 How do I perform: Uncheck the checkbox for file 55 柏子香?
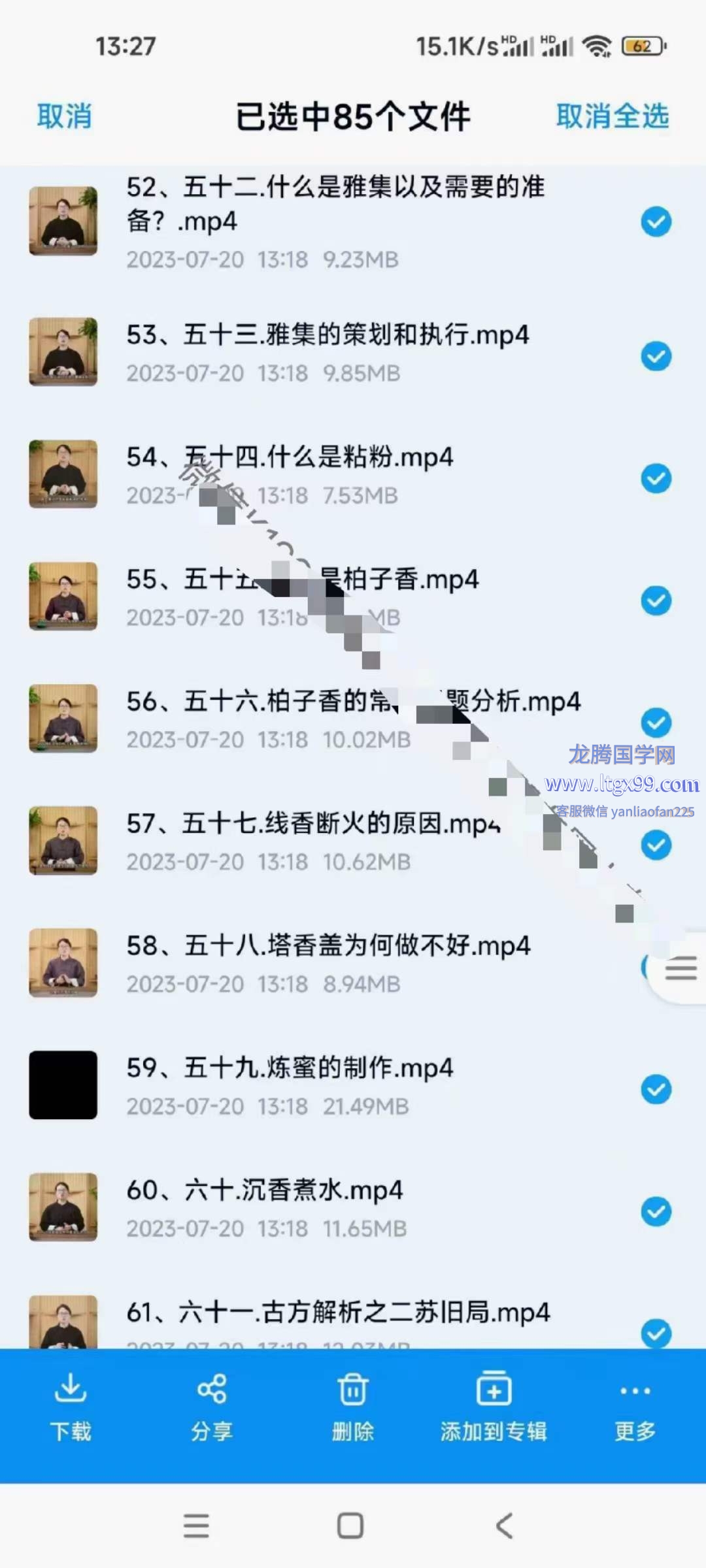(x=656, y=600)
